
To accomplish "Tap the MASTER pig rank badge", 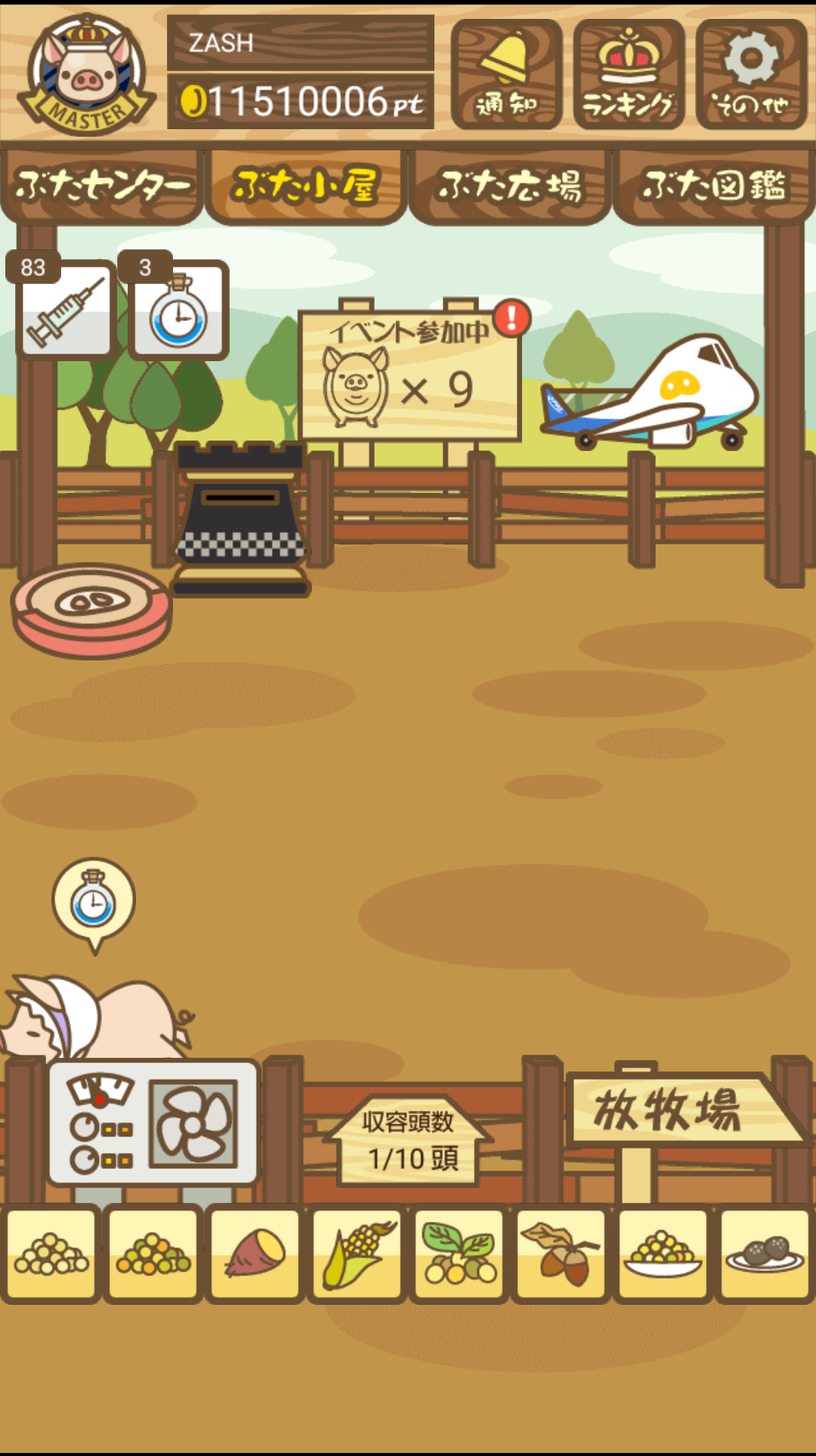I will pyautogui.click(x=87, y=74).
